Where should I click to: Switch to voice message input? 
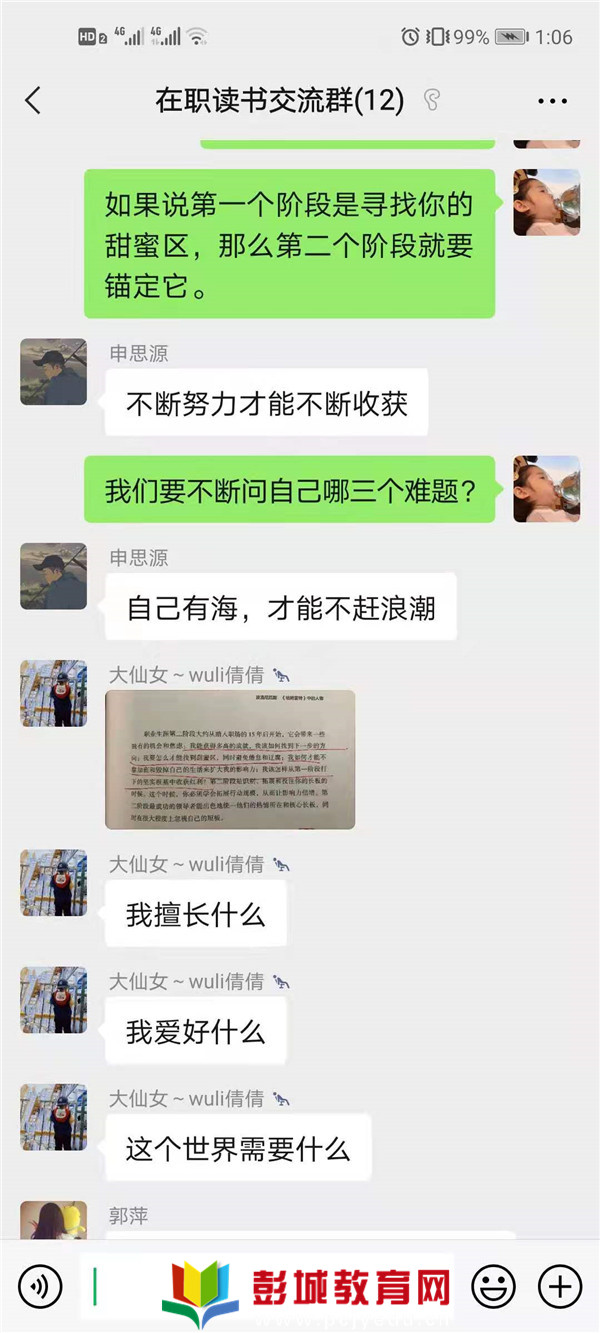pyautogui.click(x=40, y=1285)
